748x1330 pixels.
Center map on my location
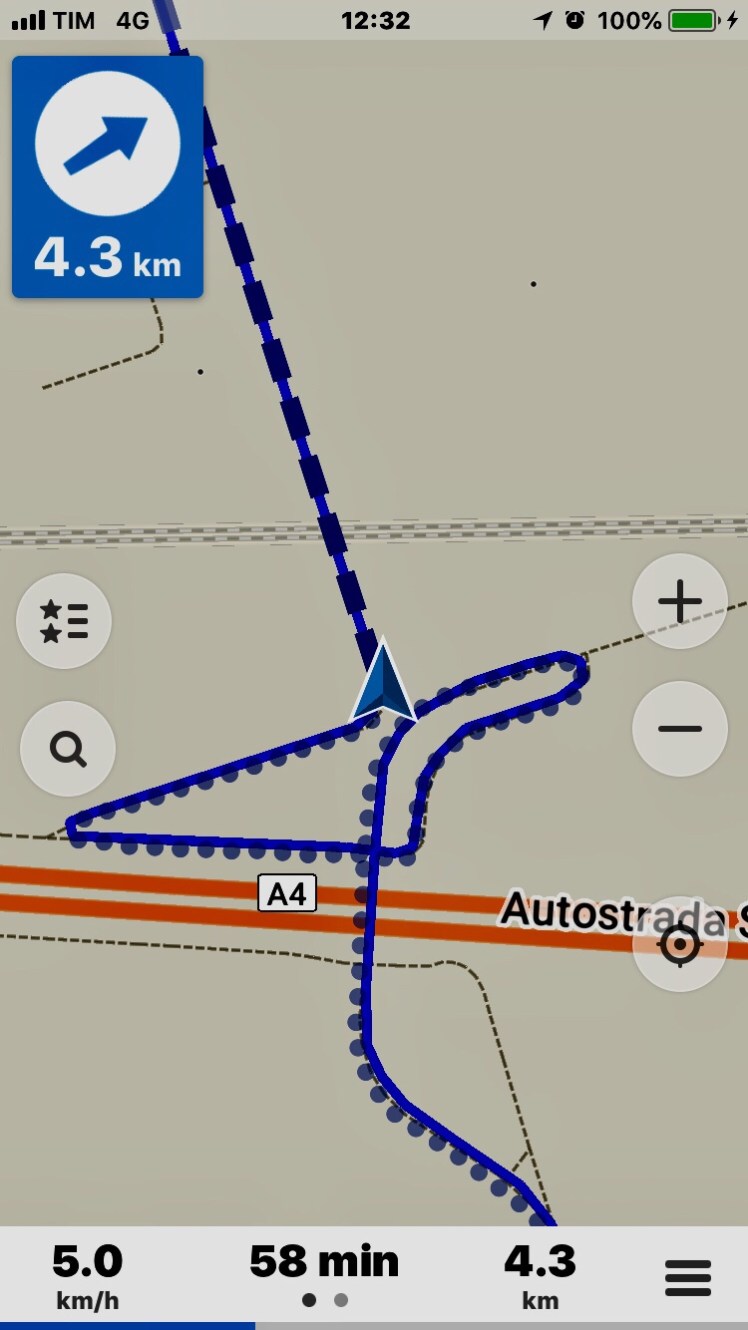click(x=680, y=944)
